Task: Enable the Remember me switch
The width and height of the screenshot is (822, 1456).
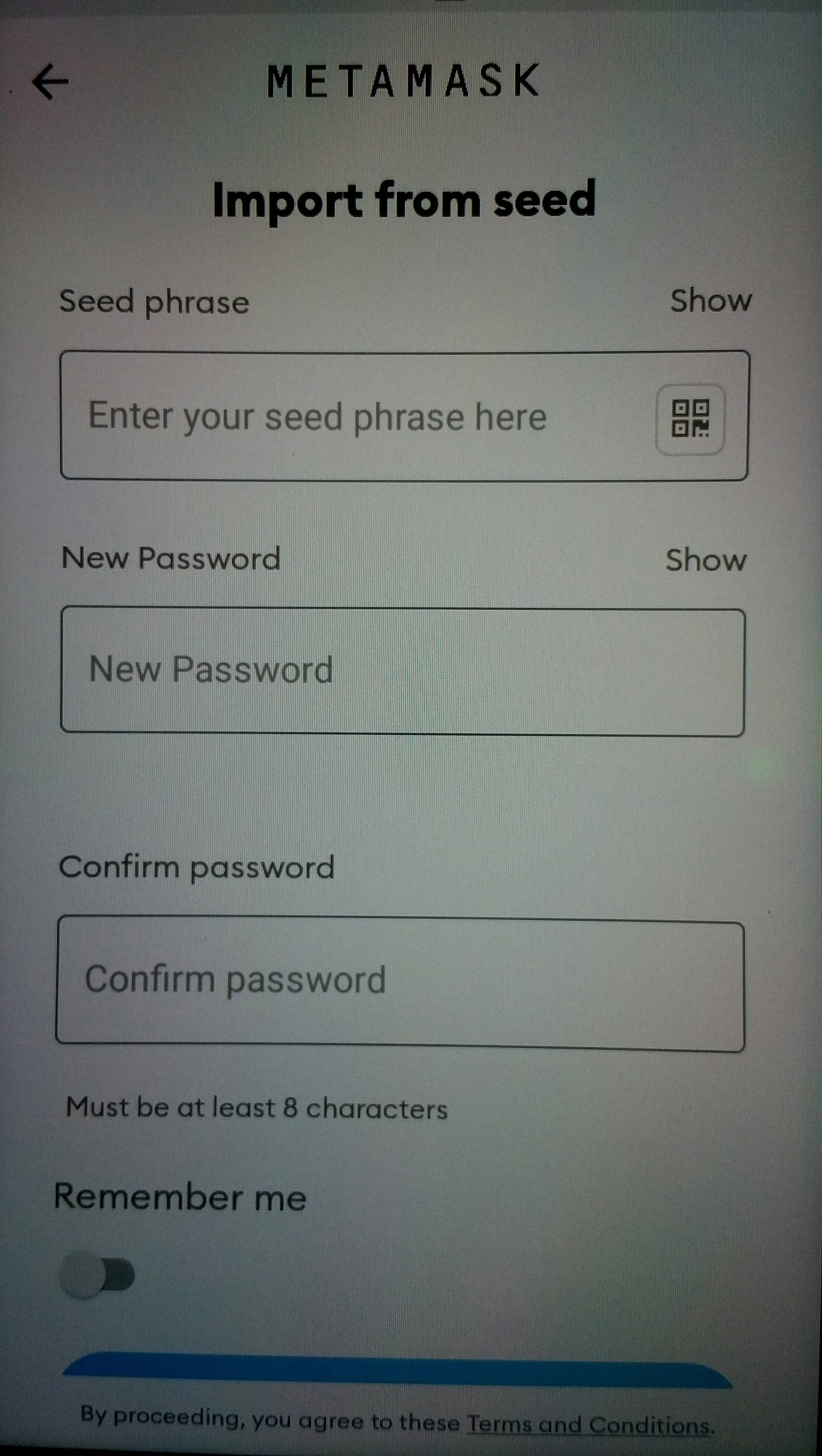Action: [97, 1274]
